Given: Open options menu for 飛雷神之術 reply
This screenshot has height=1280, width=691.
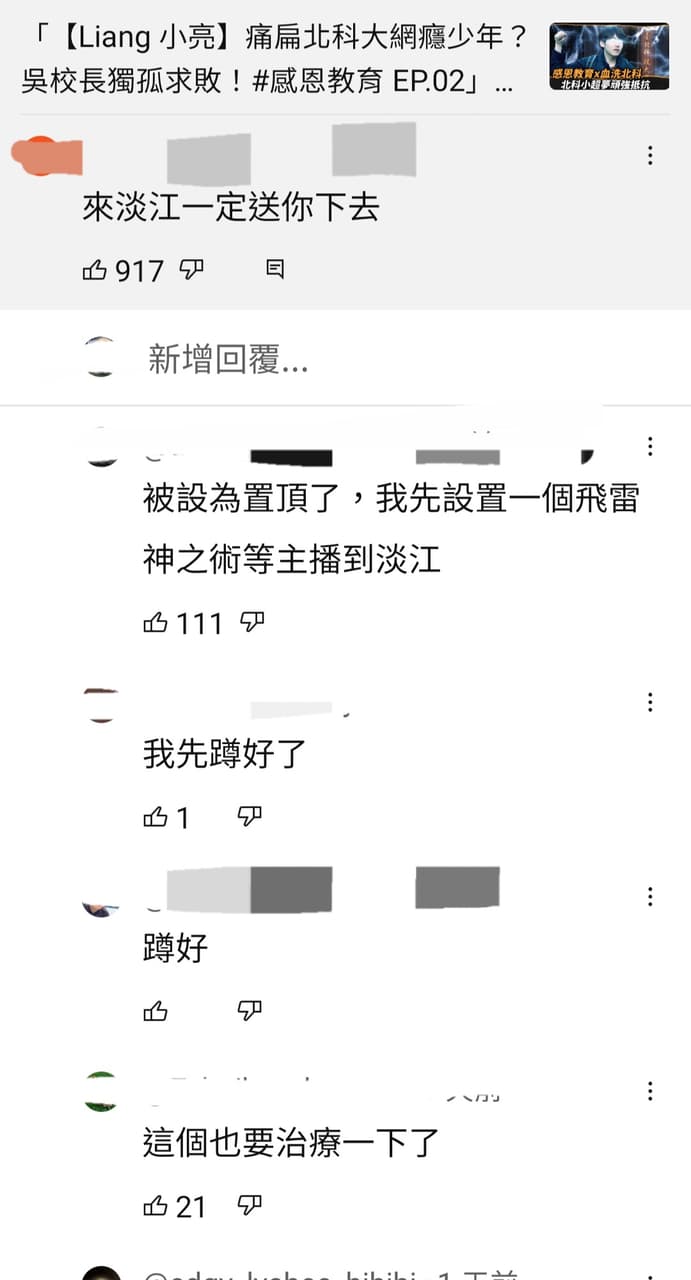Looking at the screenshot, I should tap(650, 446).
